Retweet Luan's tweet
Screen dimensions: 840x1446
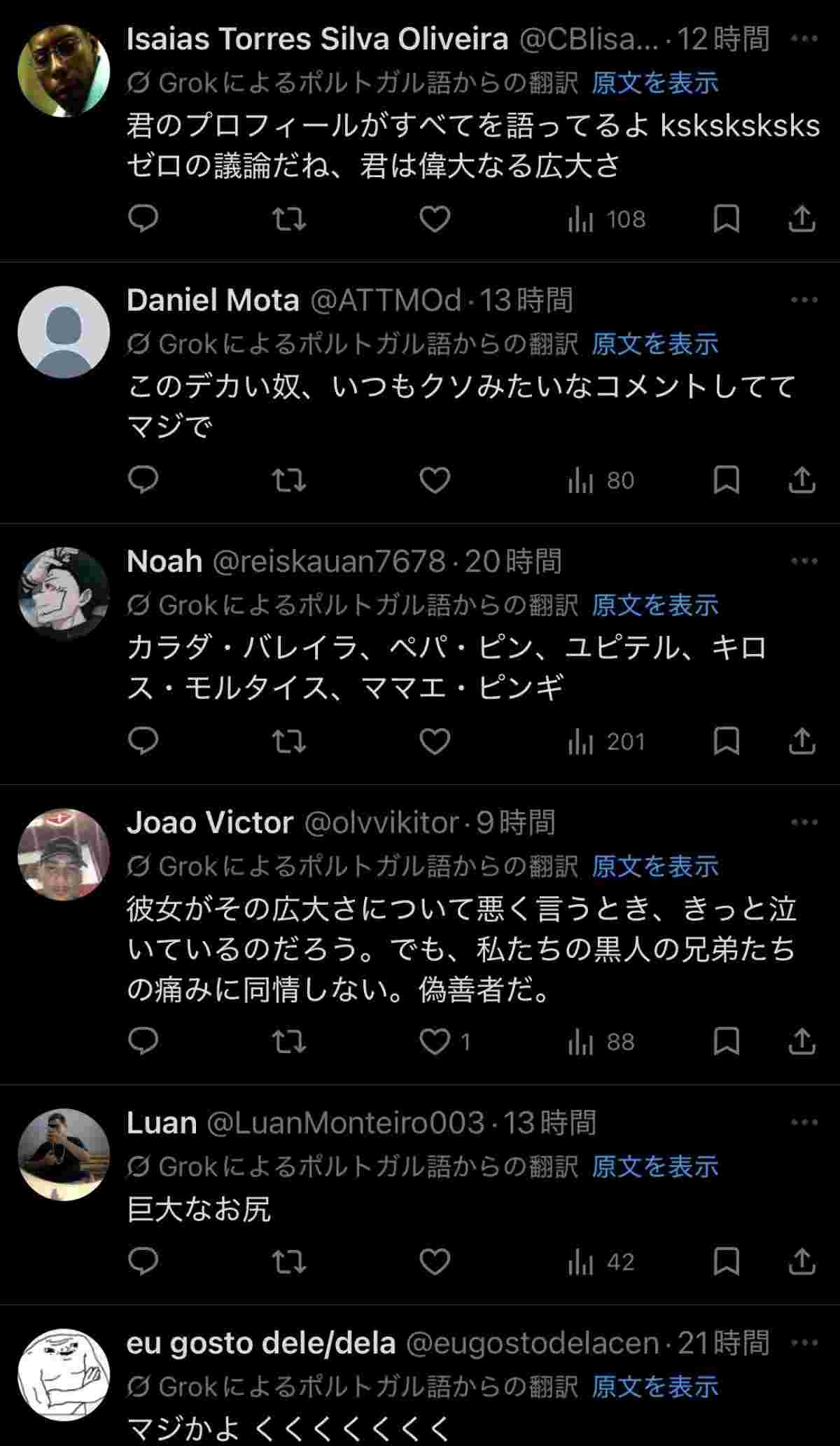pos(288,1262)
